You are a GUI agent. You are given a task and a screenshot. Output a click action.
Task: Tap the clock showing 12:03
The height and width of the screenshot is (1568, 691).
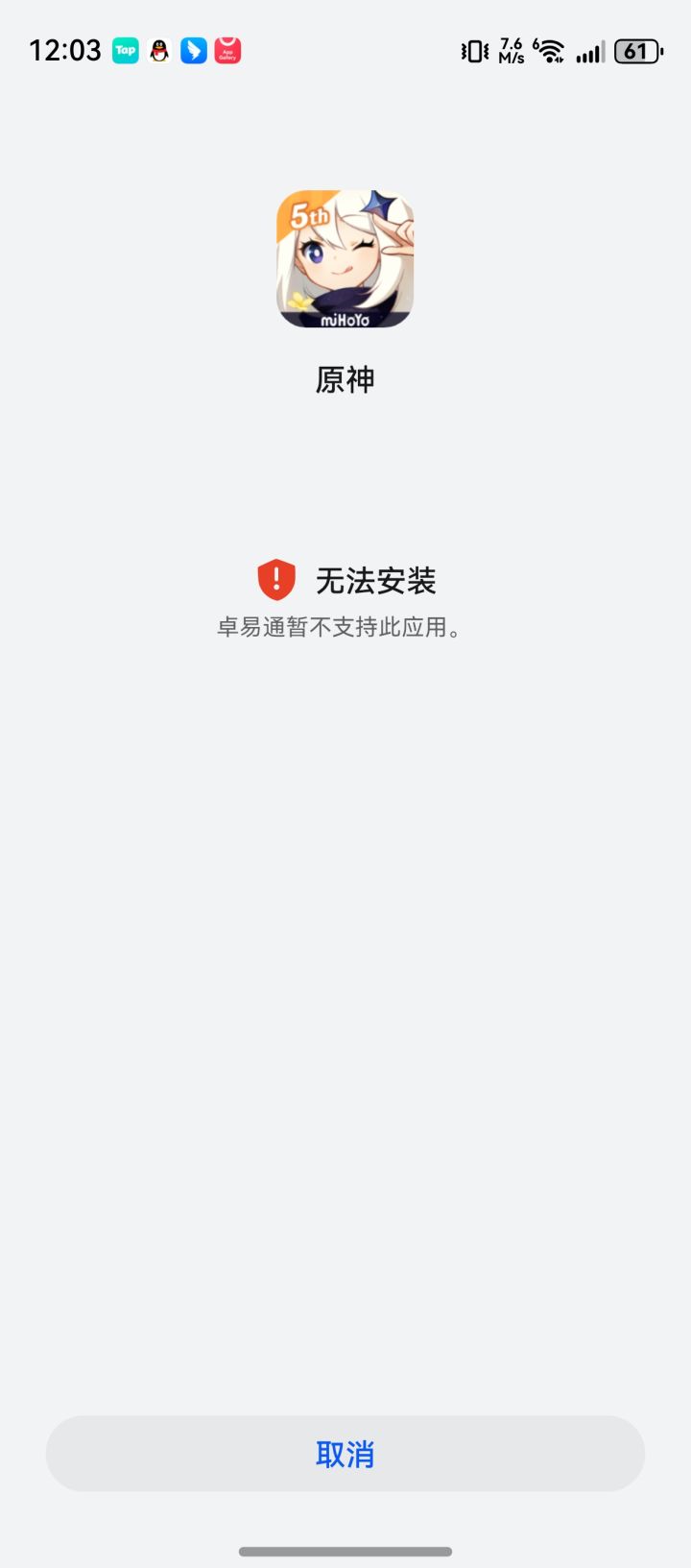coord(65,49)
